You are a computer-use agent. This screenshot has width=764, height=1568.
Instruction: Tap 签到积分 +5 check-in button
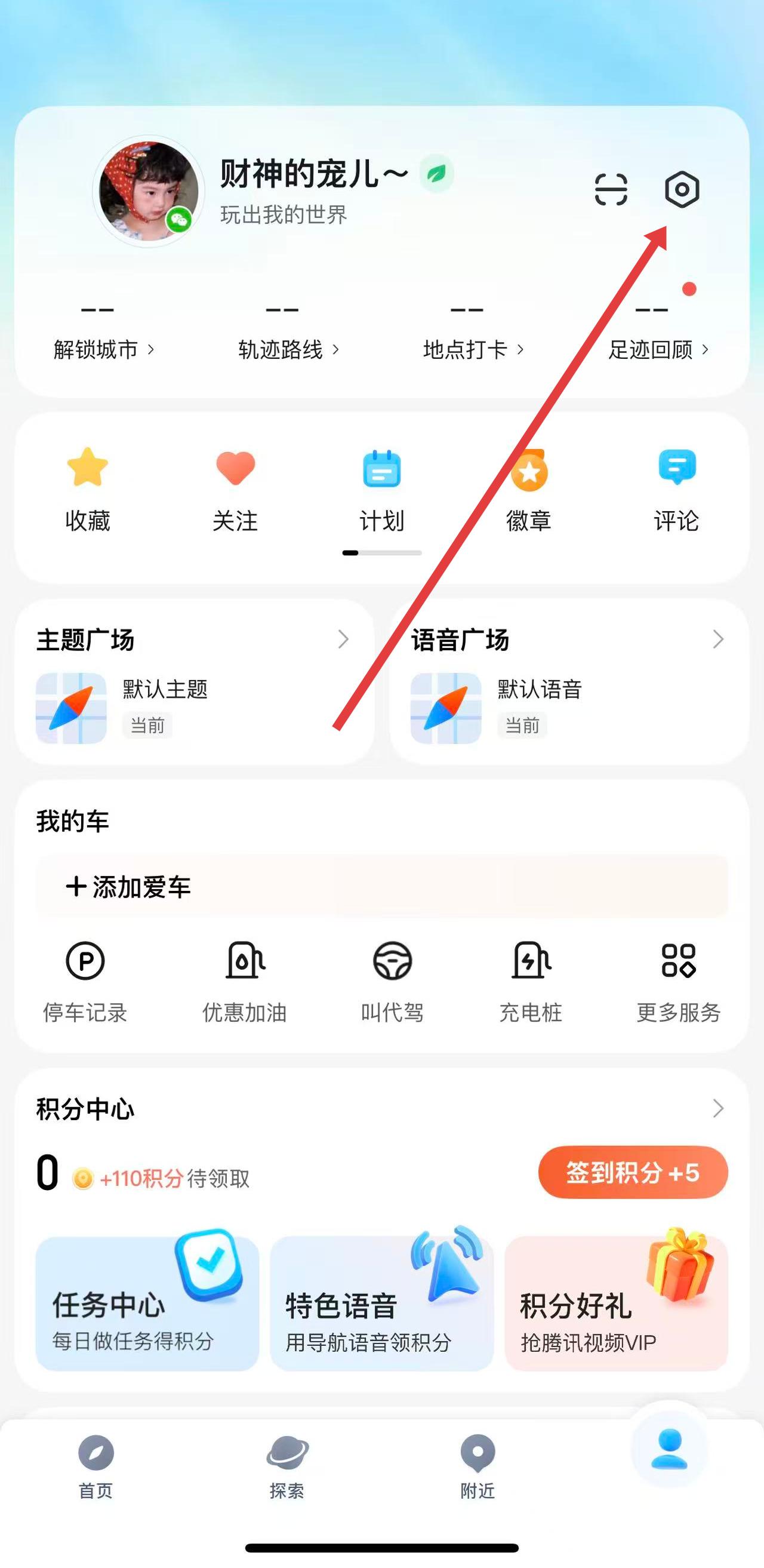(633, 1172)
